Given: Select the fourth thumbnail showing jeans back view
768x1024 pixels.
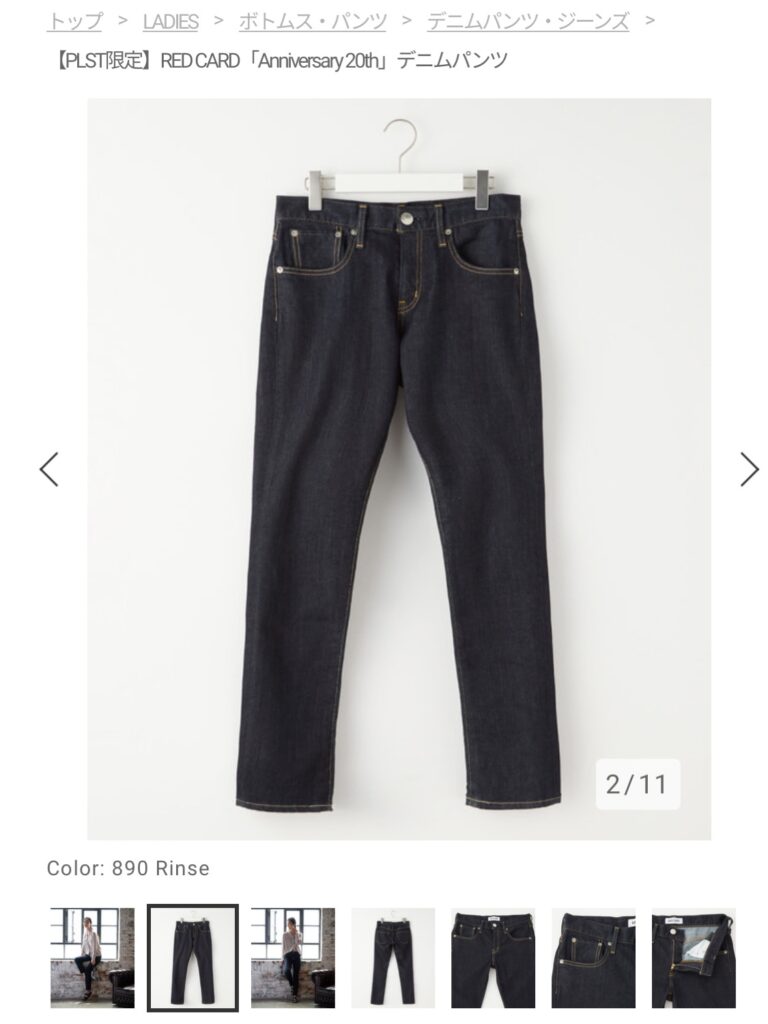Looking at the screenshot, I should pyautogui.click(x=392, y=957).
